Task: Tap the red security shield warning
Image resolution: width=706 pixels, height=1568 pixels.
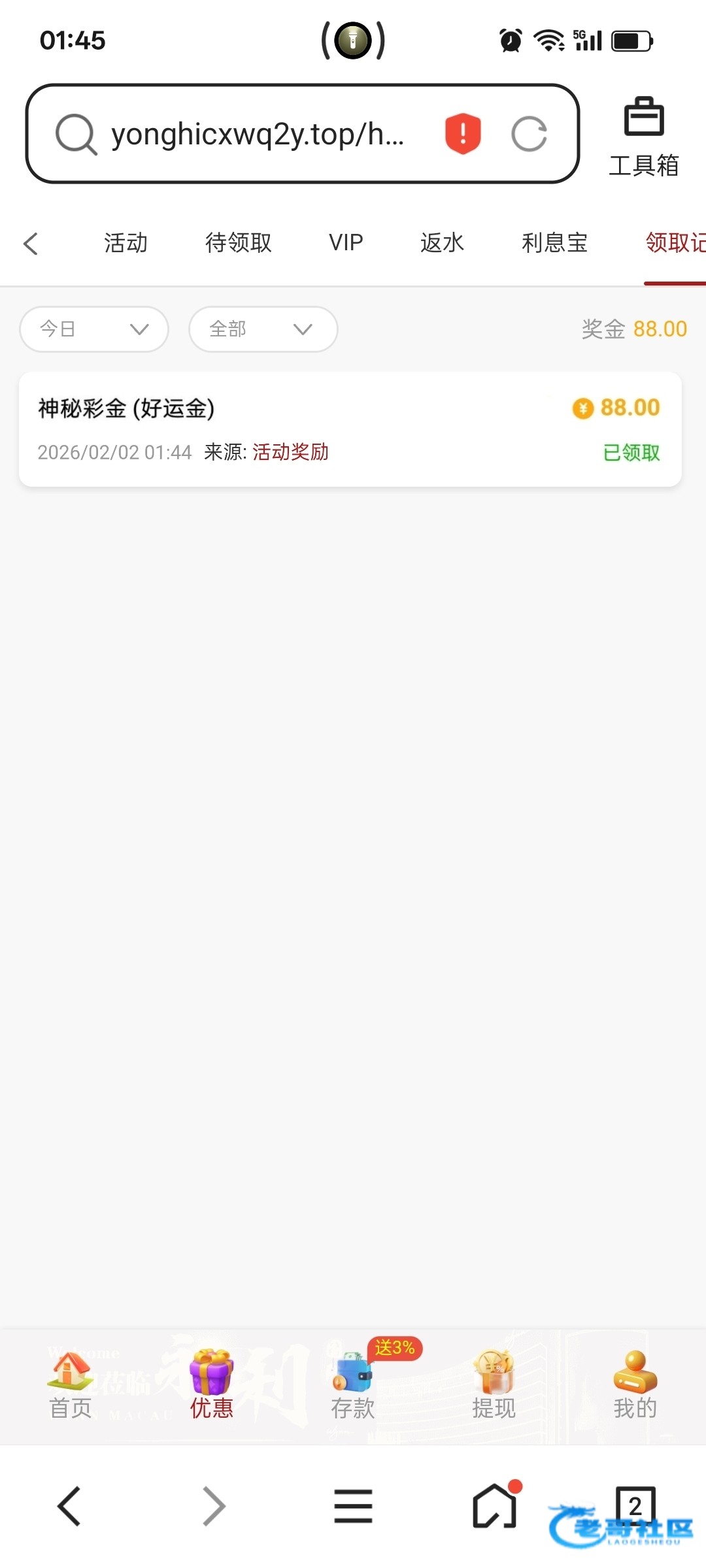Action: 463,134
